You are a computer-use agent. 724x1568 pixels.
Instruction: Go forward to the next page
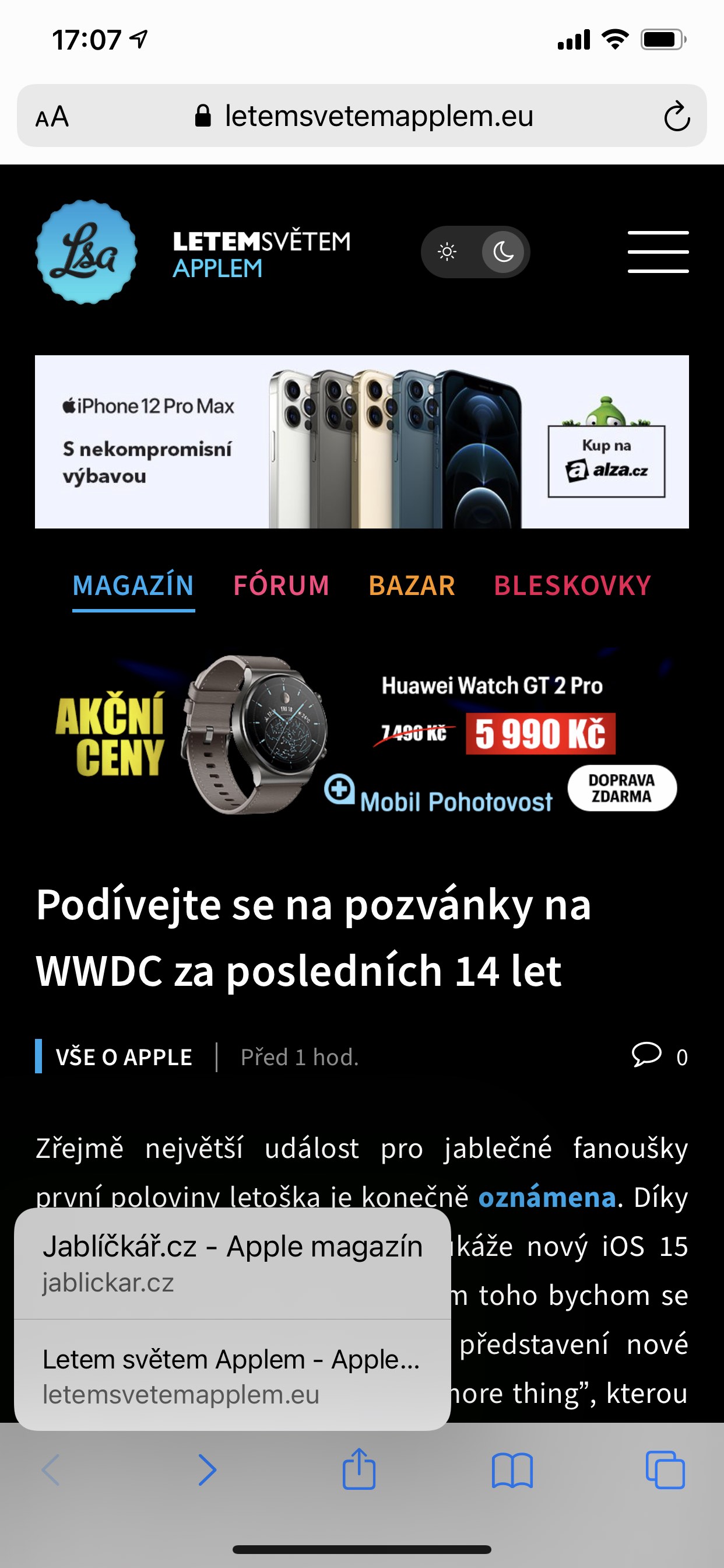[x=207, y=1471]
